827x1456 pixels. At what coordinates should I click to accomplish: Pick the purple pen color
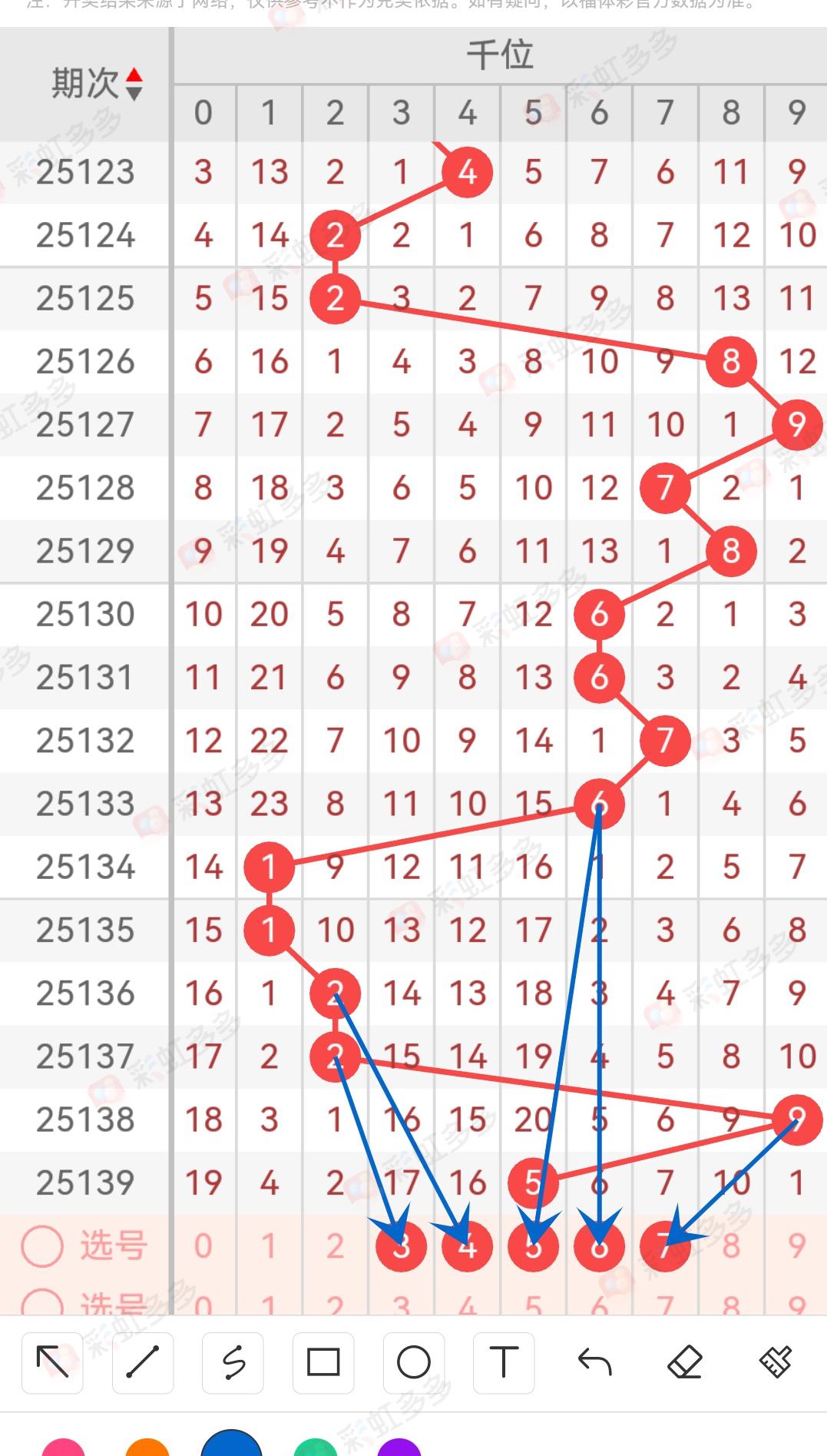pos(399,1448)
